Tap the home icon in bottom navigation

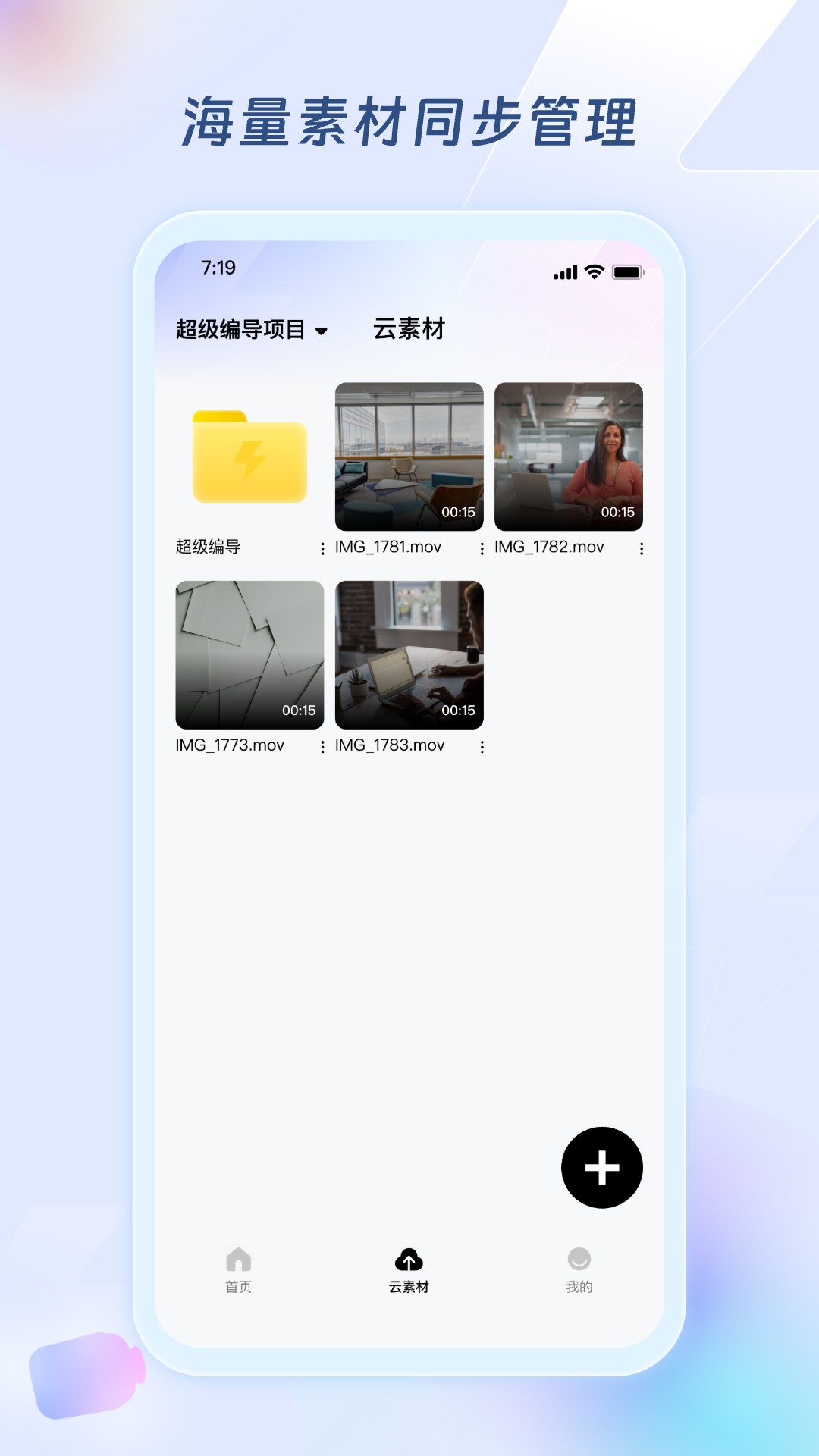point(240,1257)
